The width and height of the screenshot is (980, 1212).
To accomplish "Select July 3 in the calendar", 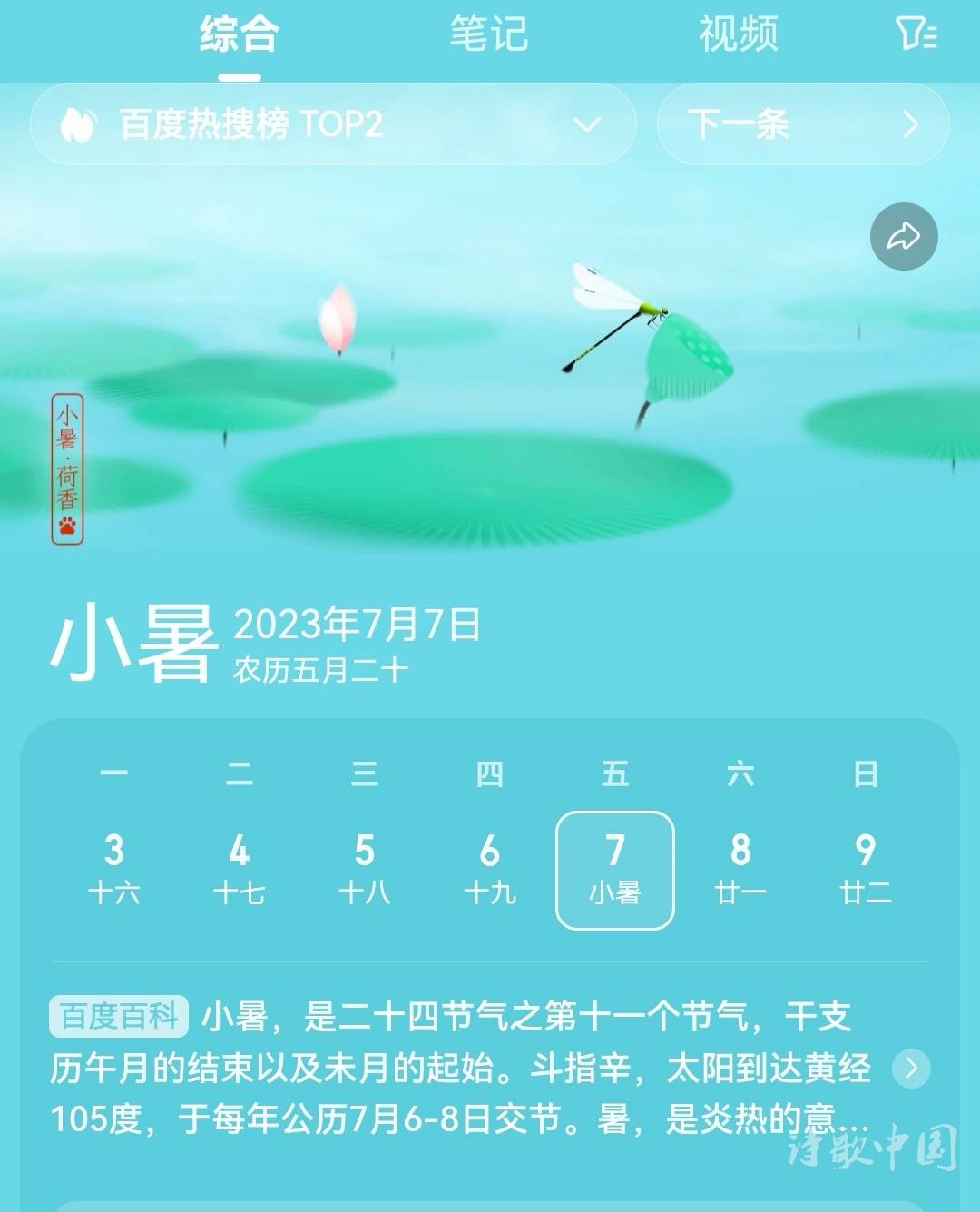I will coord(113,869).
